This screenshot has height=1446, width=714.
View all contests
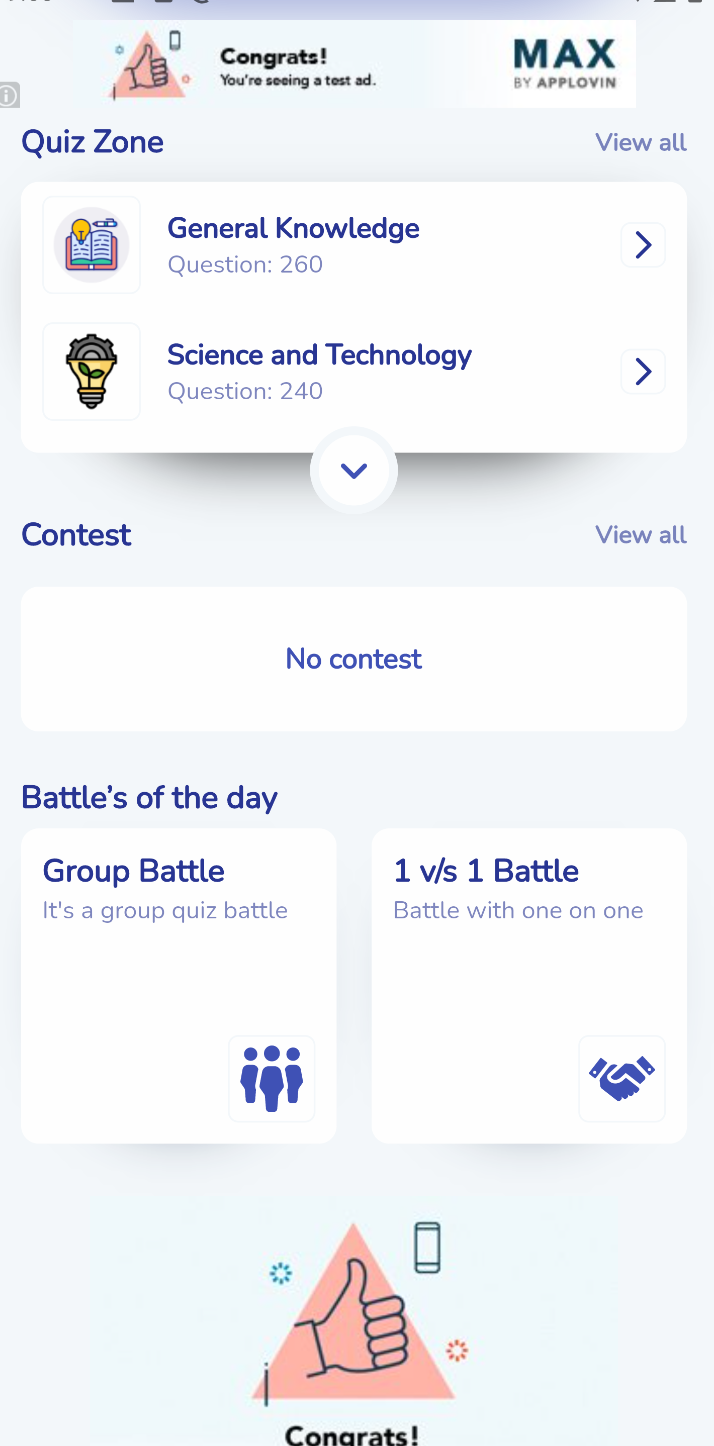pos(640,535)
